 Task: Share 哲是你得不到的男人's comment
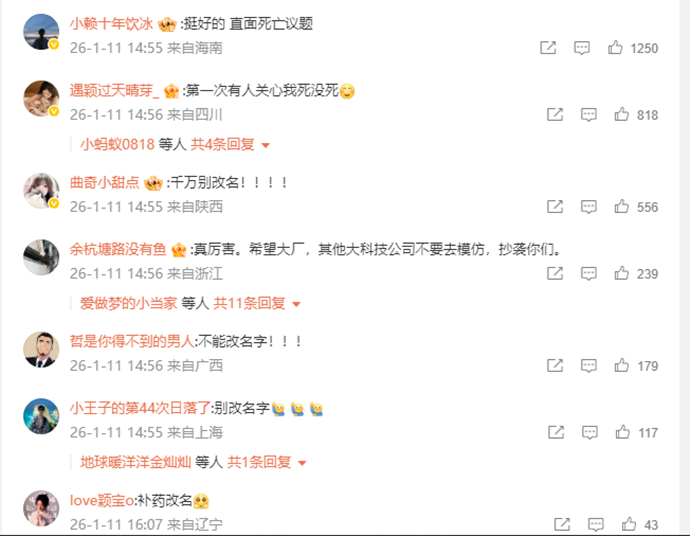click(x=555, y=366)
